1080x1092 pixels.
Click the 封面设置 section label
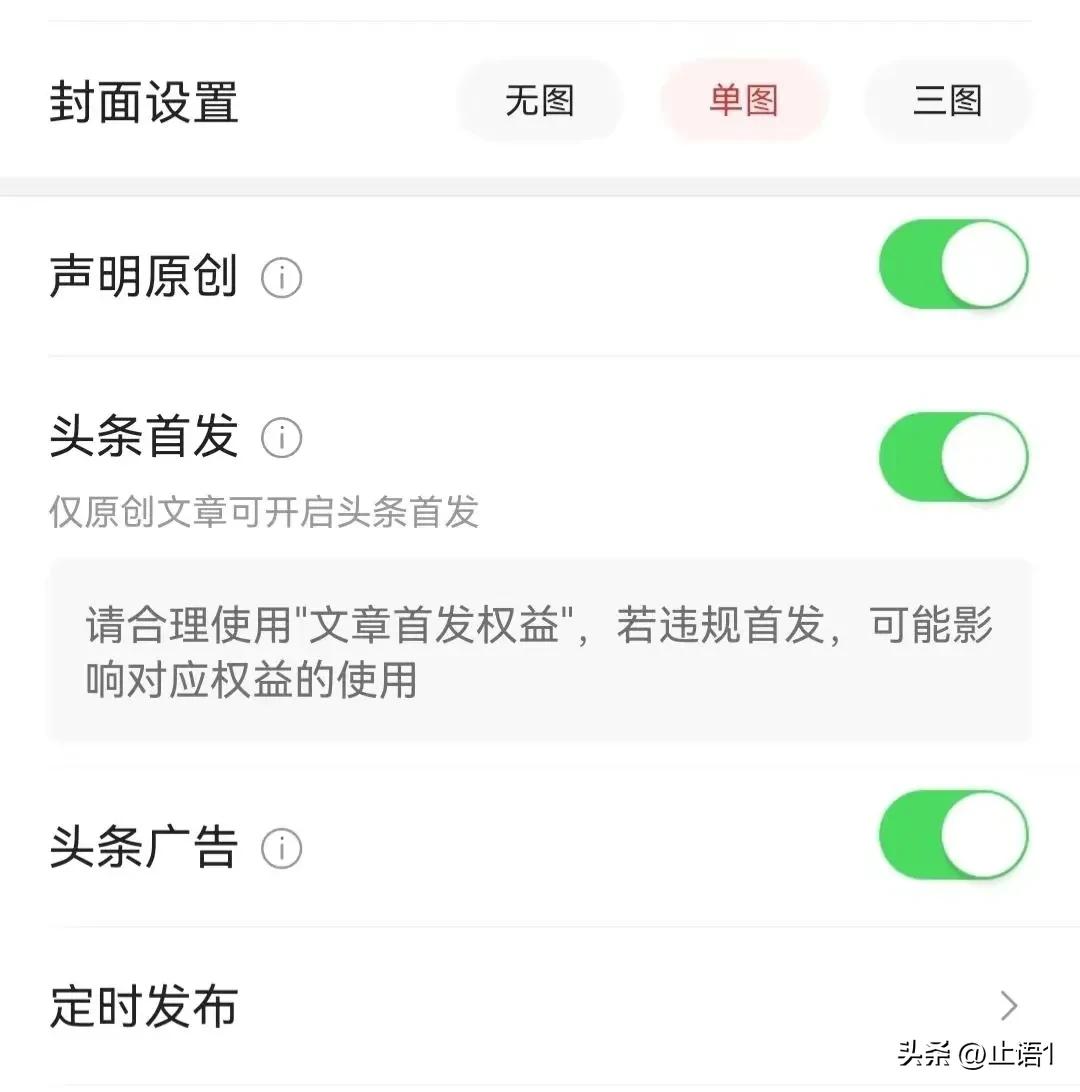(x=145, y=103)
